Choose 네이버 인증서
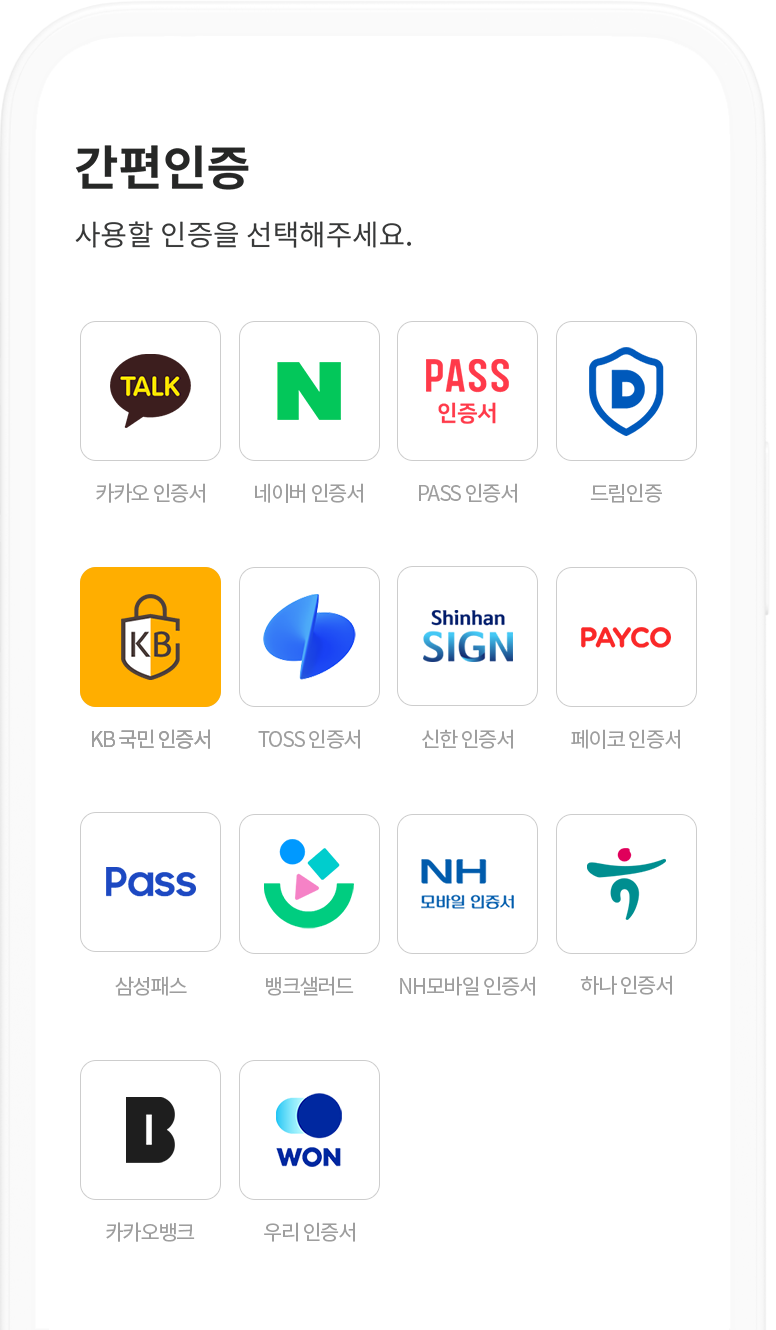The height and width of the screenshot is (1330, 776). [x=309, y=391]
